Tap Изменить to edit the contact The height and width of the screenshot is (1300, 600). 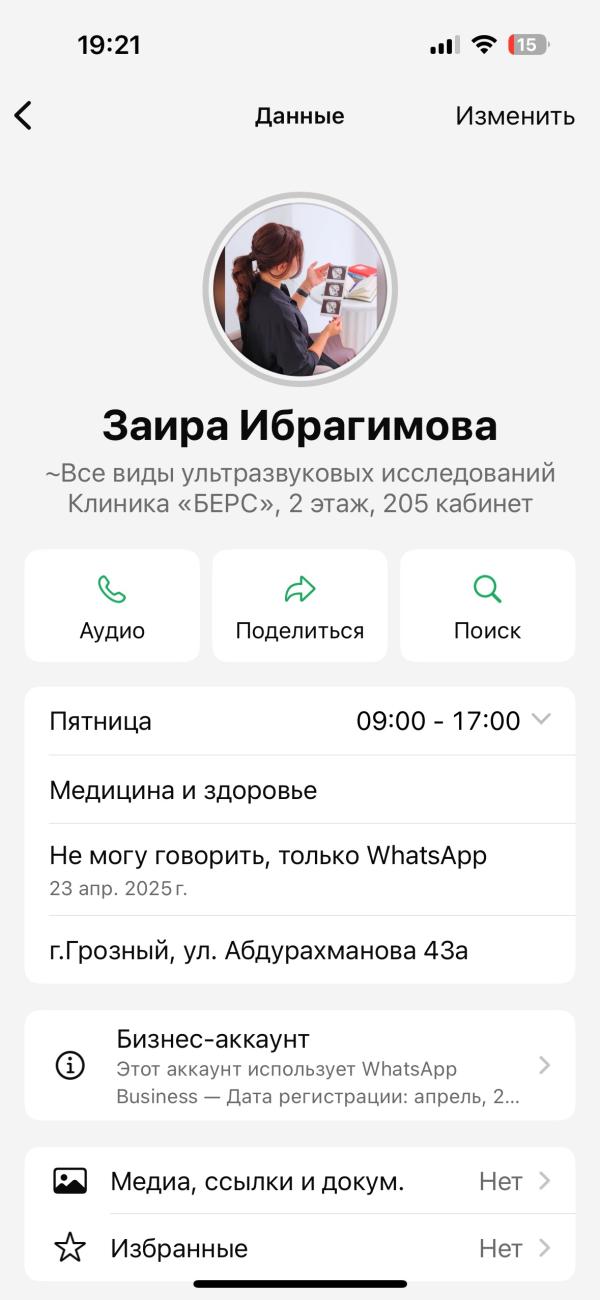coord(515,116)
